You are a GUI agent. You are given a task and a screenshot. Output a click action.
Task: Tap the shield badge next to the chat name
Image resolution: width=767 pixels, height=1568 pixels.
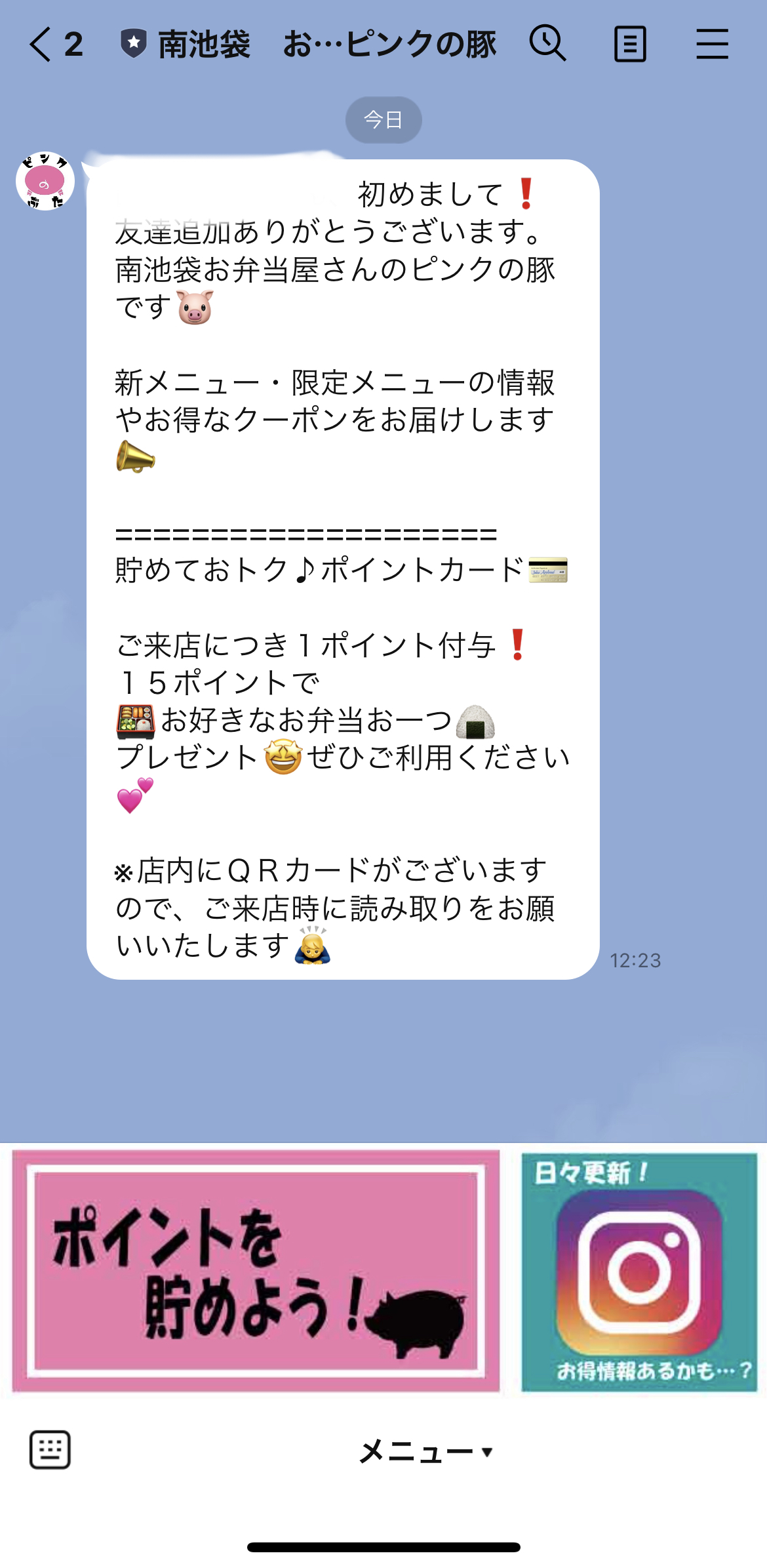pyautogui.click(x=133, y=43)
